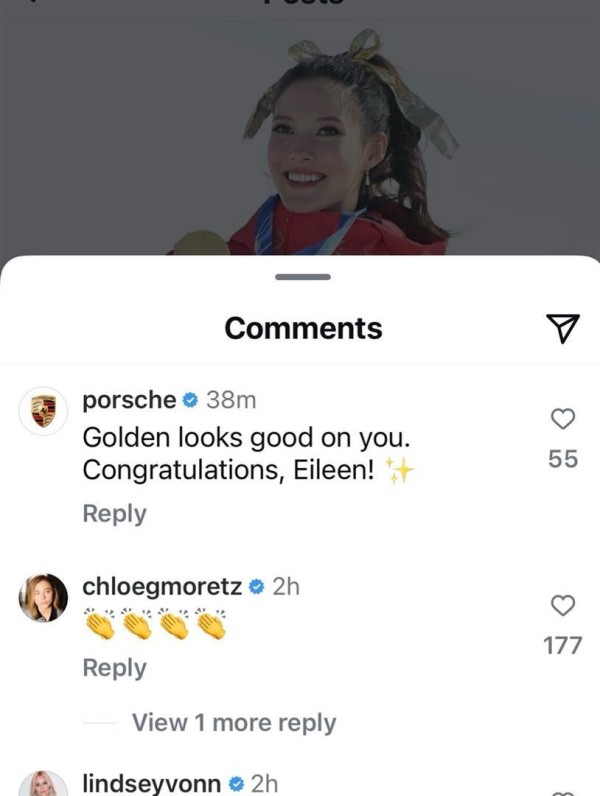
Task: Like chloegmoretz's comment
Action: coord(563,605)
